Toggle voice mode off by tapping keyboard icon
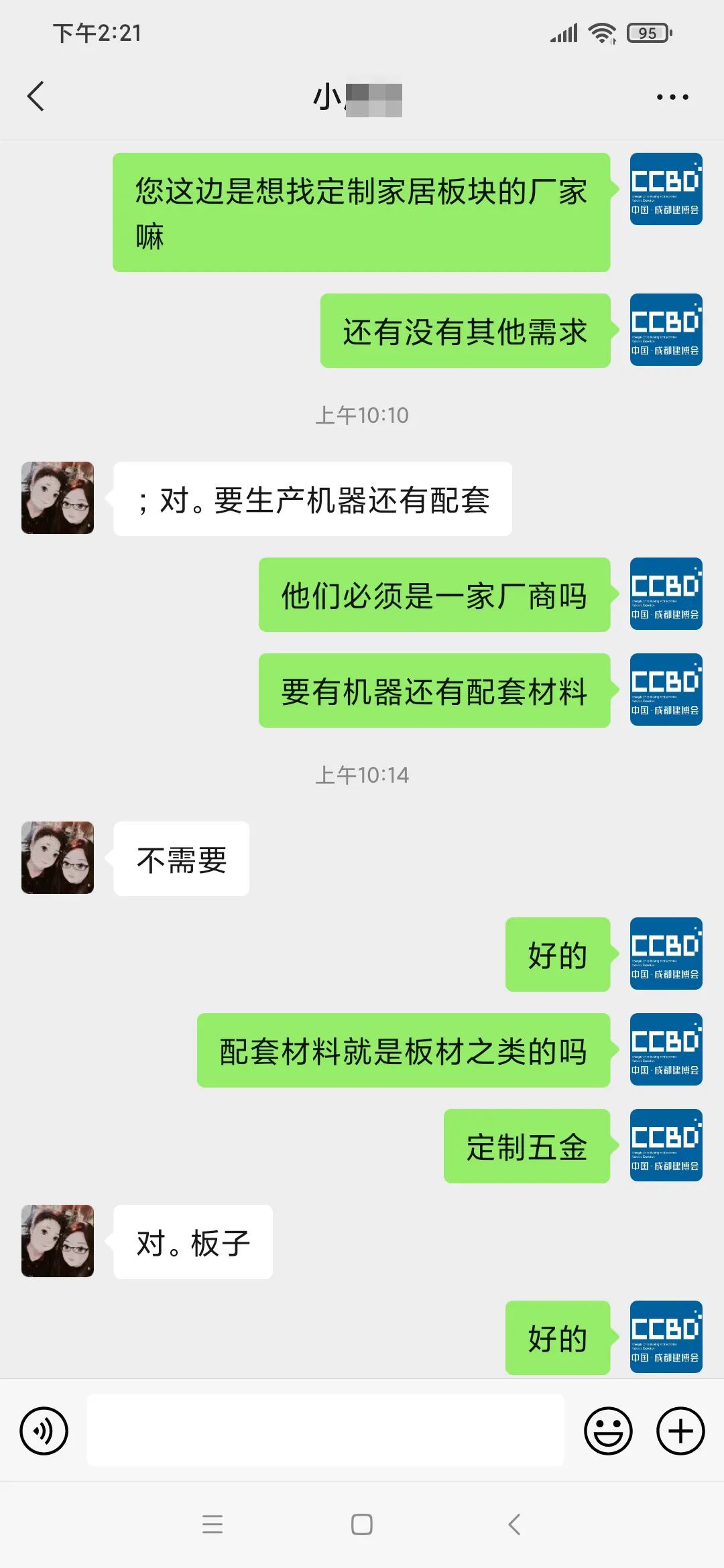724x1568 pixels. tap(43, 1431)
